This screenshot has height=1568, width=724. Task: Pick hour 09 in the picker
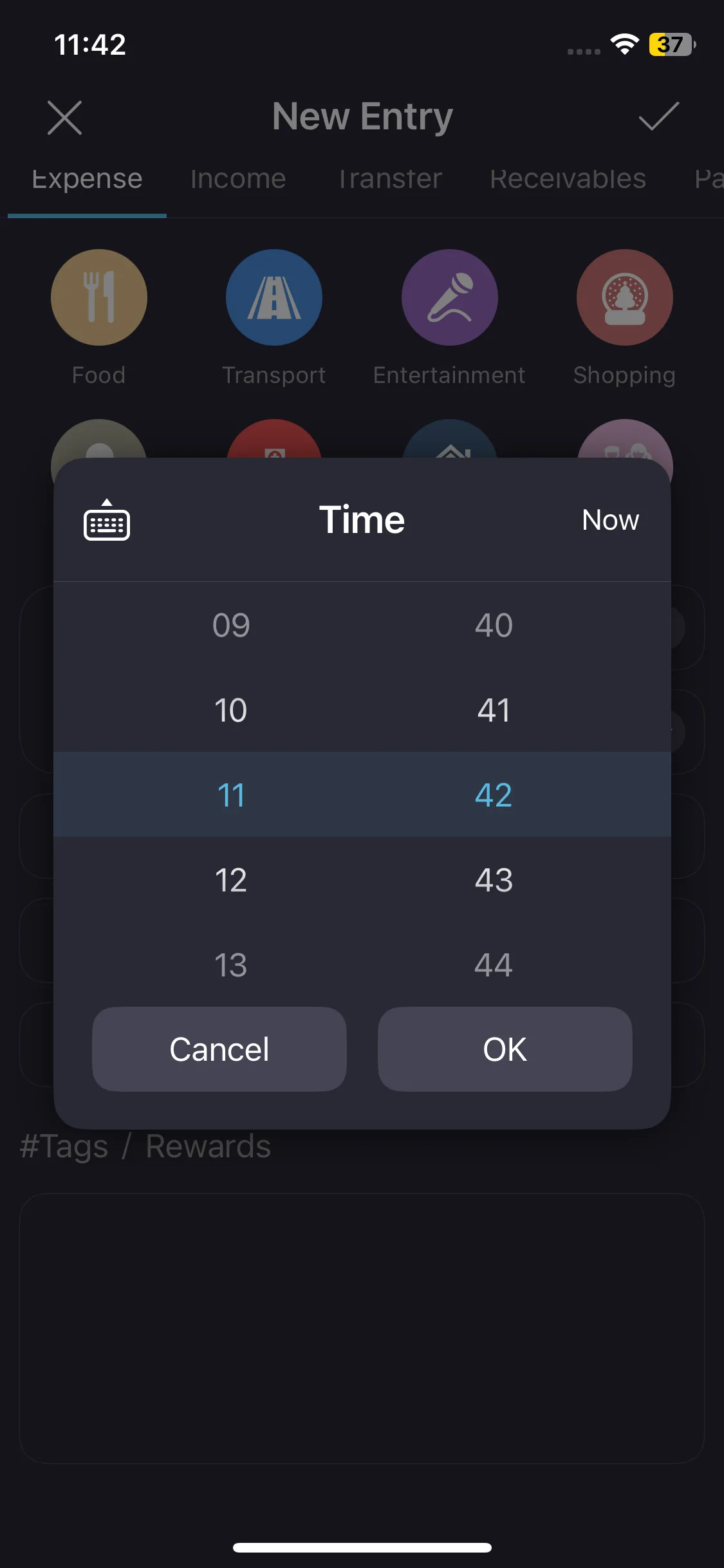[x=230, y=626]
